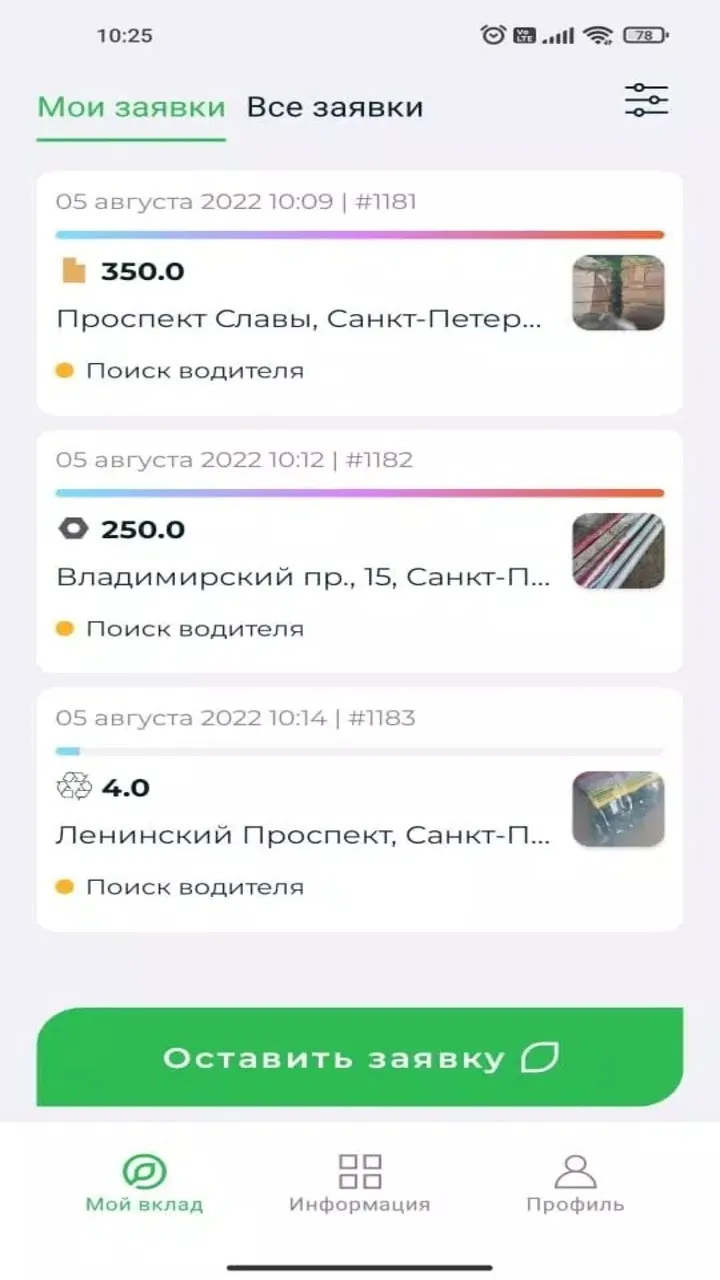This screenshot has height=1280, width=720.
Task: Open the Информация tab
Action: click(x=360, y=1183)
